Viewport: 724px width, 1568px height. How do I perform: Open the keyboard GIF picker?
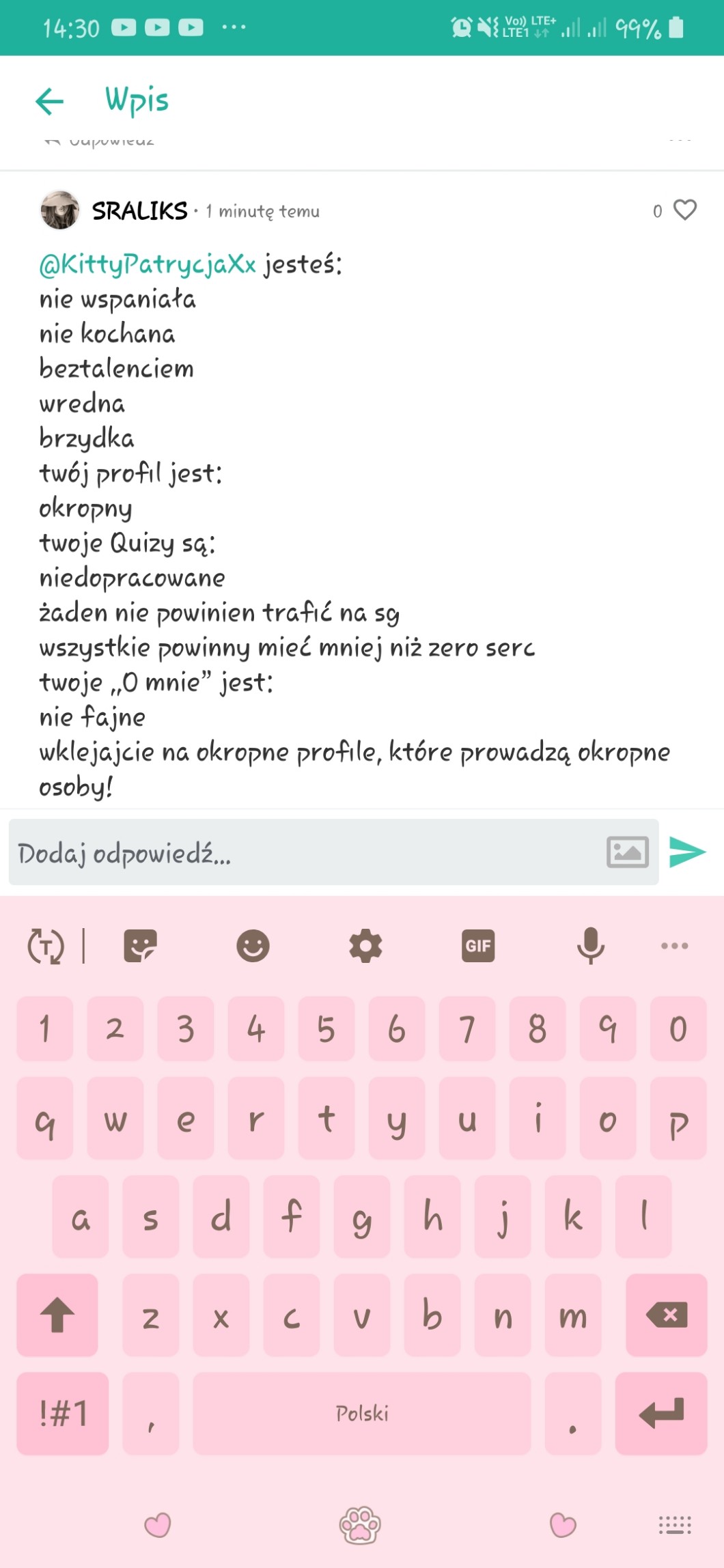click(x=477, y=946)
